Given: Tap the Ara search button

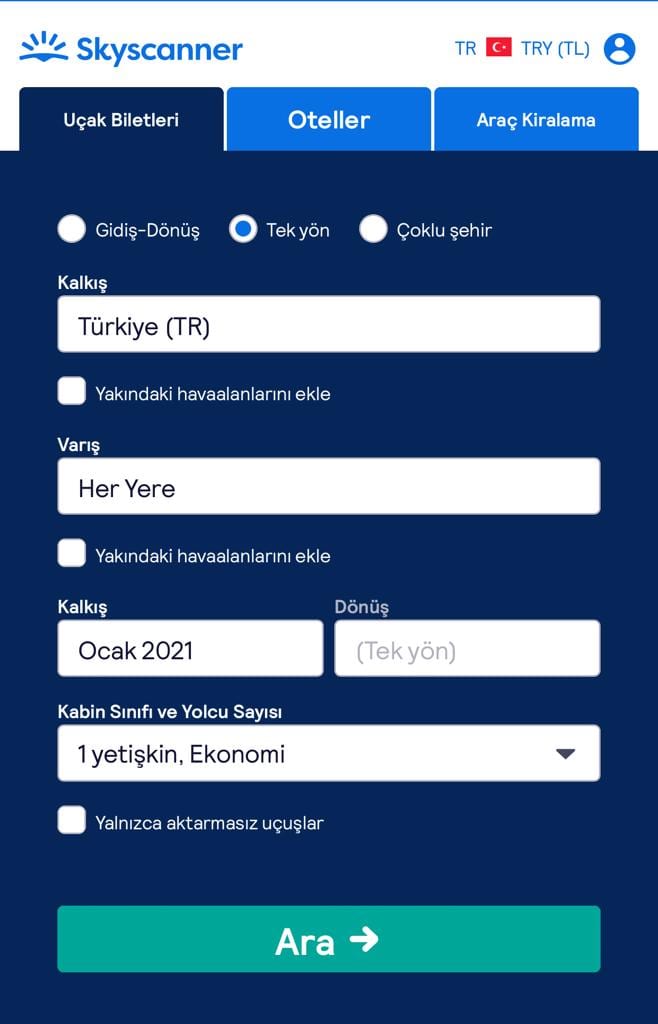Looking at the screenshot, I should (x=328, y=939).
